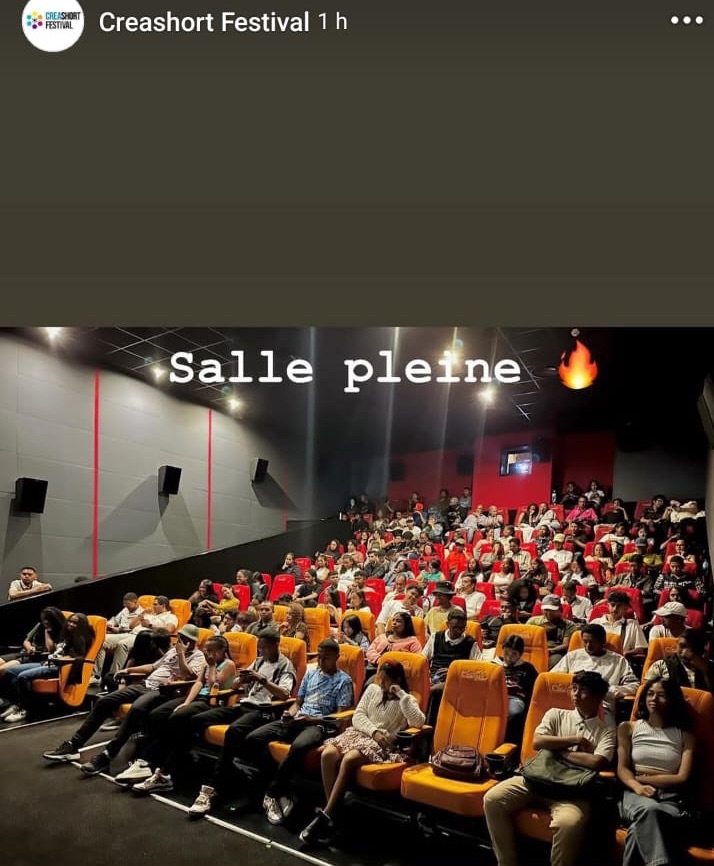
Task: Tap the Creashort Festival account name
Action: [x=204, y=22]
